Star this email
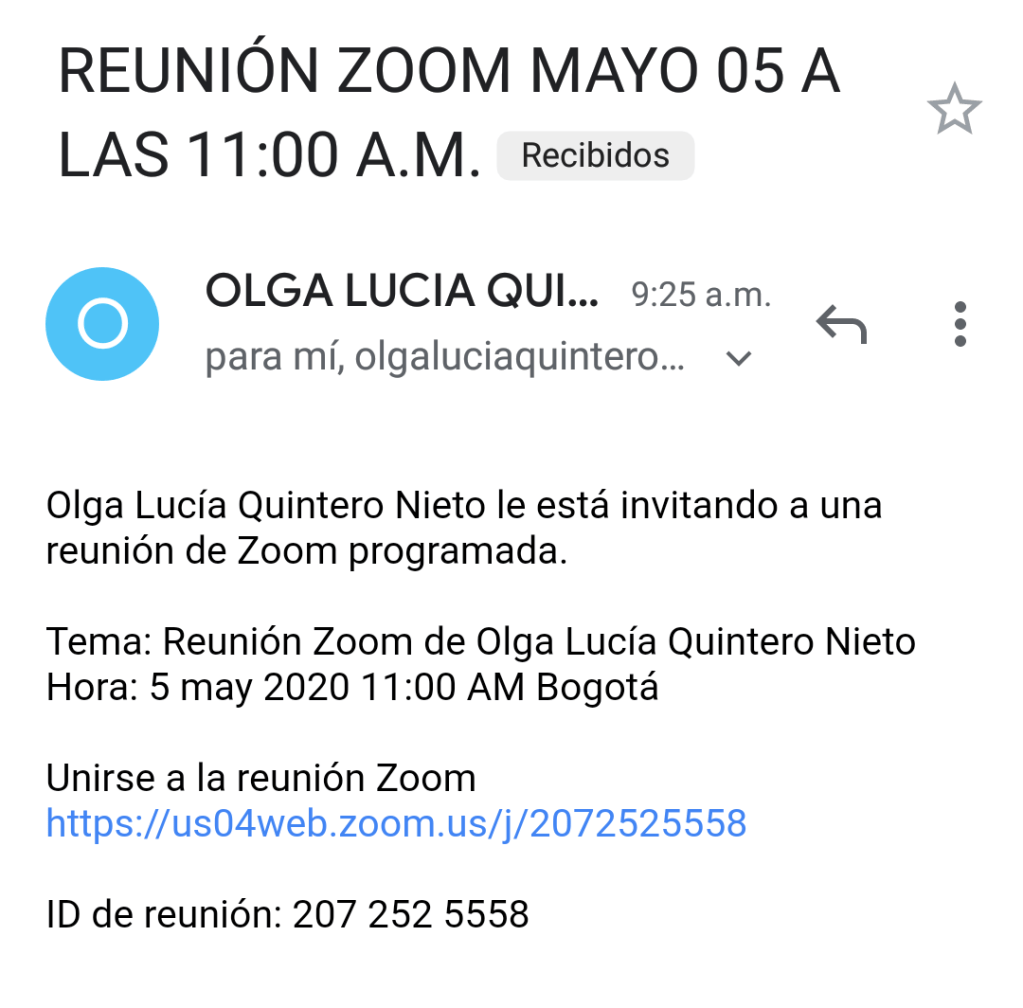This screenshot has height=1008, width=1023. point(954,111)
